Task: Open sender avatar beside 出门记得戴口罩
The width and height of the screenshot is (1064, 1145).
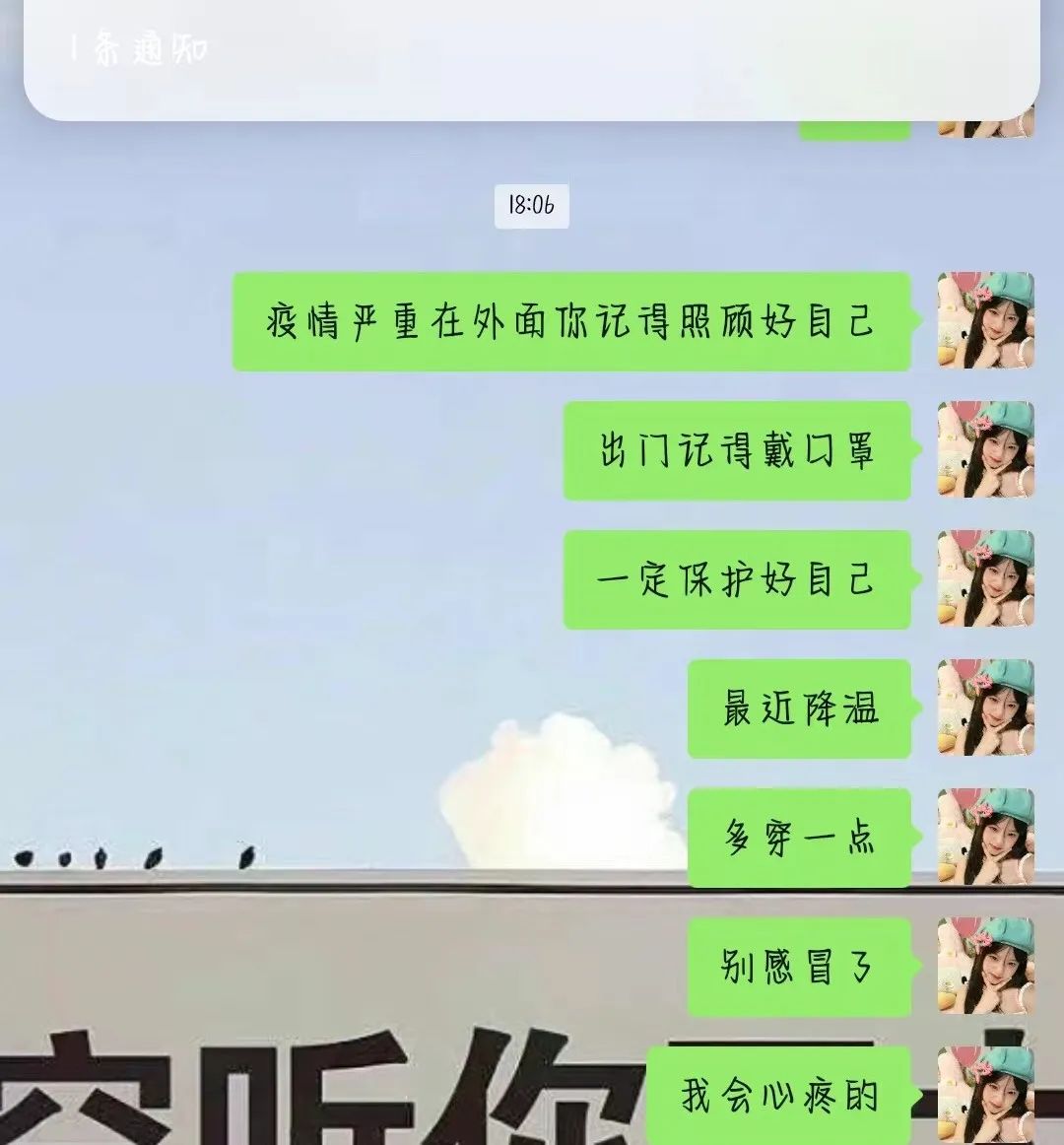Action: click(x=985, y=449)
